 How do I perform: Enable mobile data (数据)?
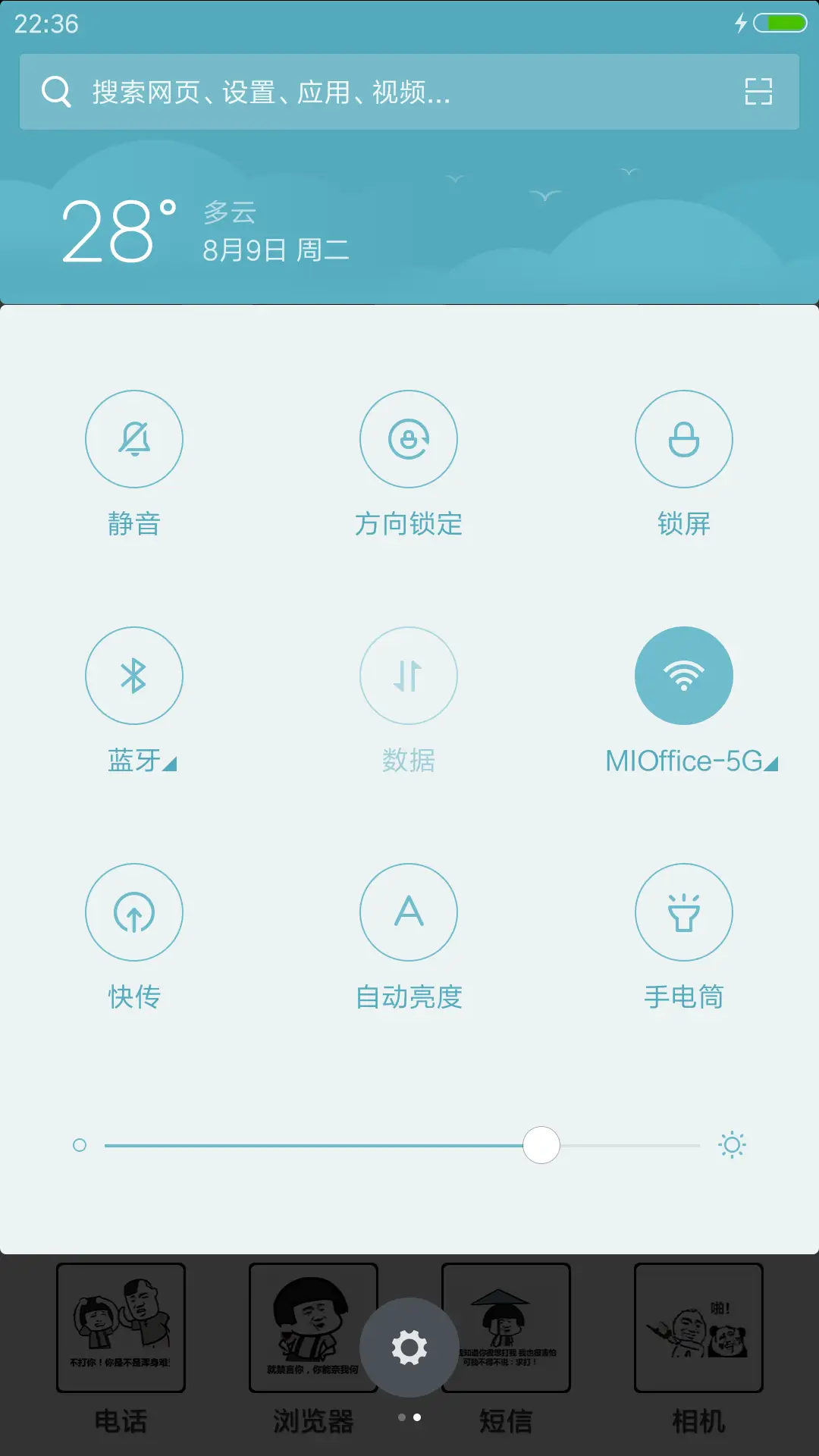pyautogui.click(x=409, y=676)
